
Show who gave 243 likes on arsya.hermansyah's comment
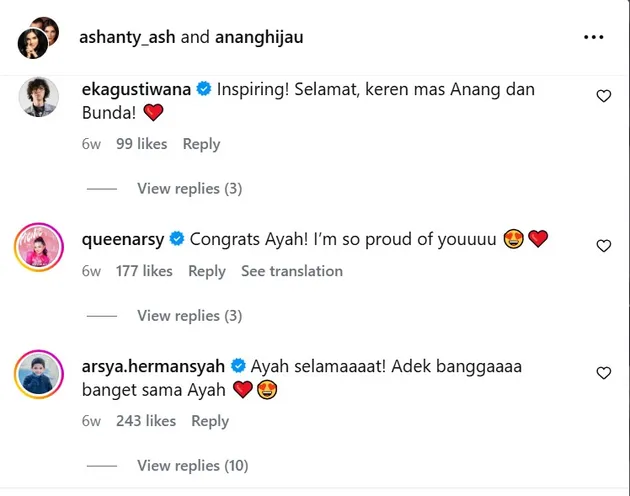(146, 421)
